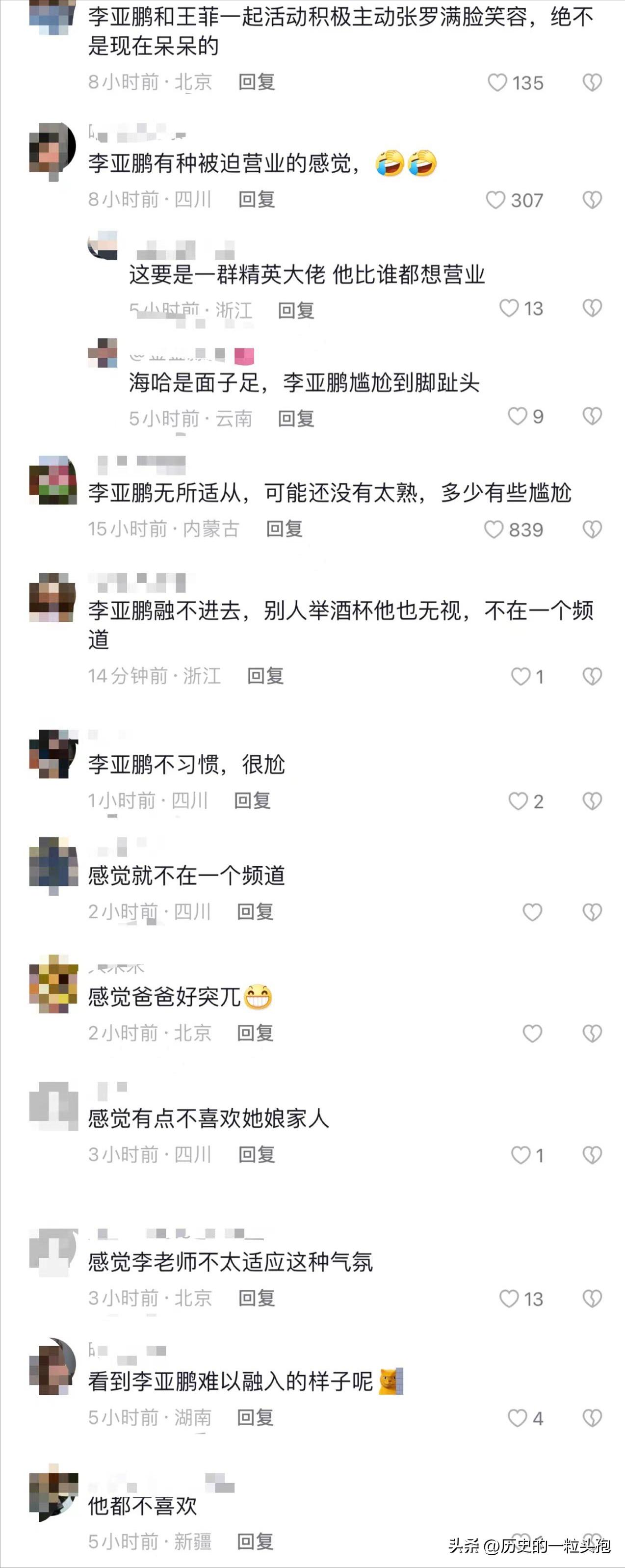The height and width of the screenshot is (1568, 625).
Task: Like the comment '李亚鹏融不进去' showing 1
Action: (521, 675)
